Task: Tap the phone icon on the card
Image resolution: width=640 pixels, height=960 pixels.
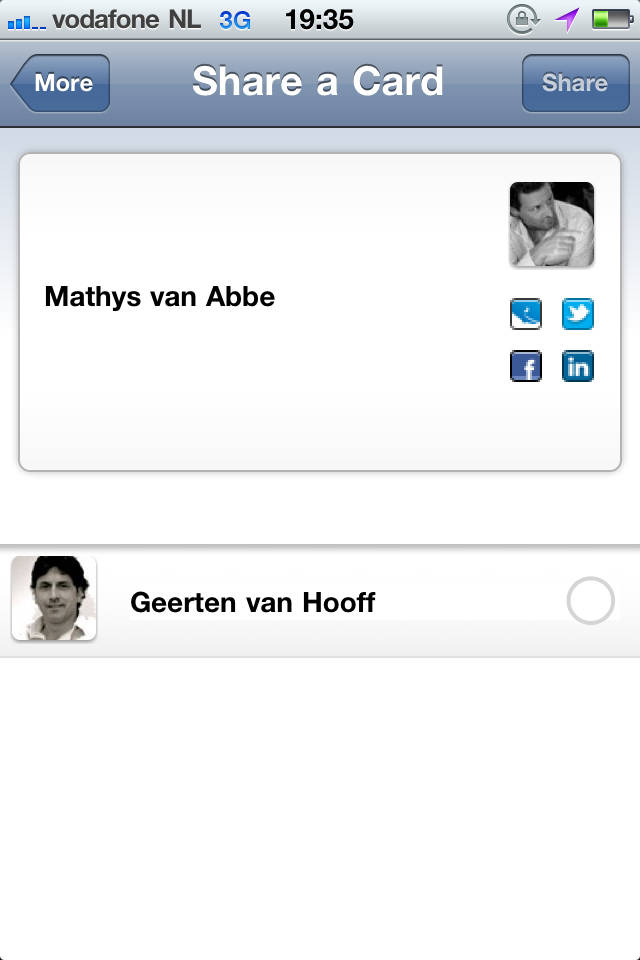Action: (526, 314)
